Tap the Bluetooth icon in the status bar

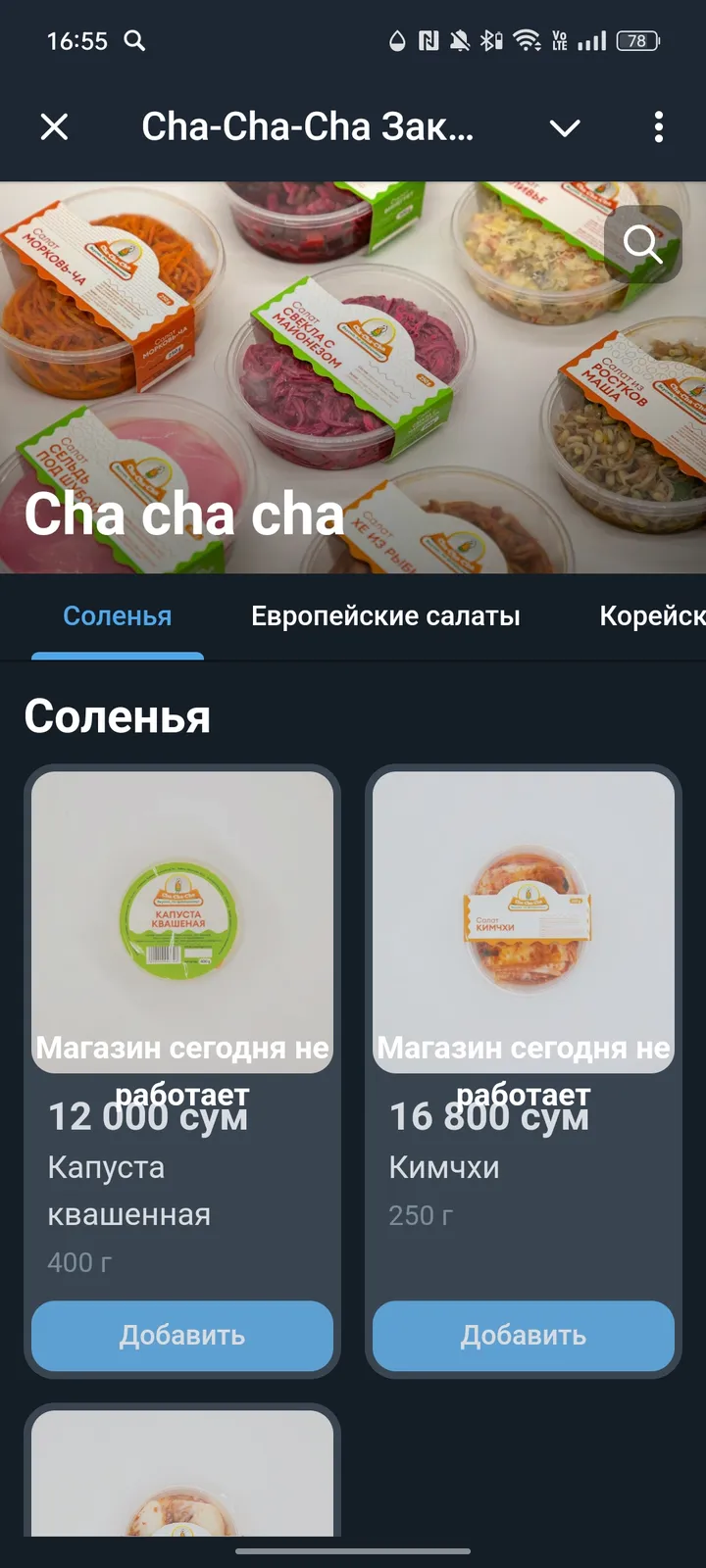click(490, 39)
